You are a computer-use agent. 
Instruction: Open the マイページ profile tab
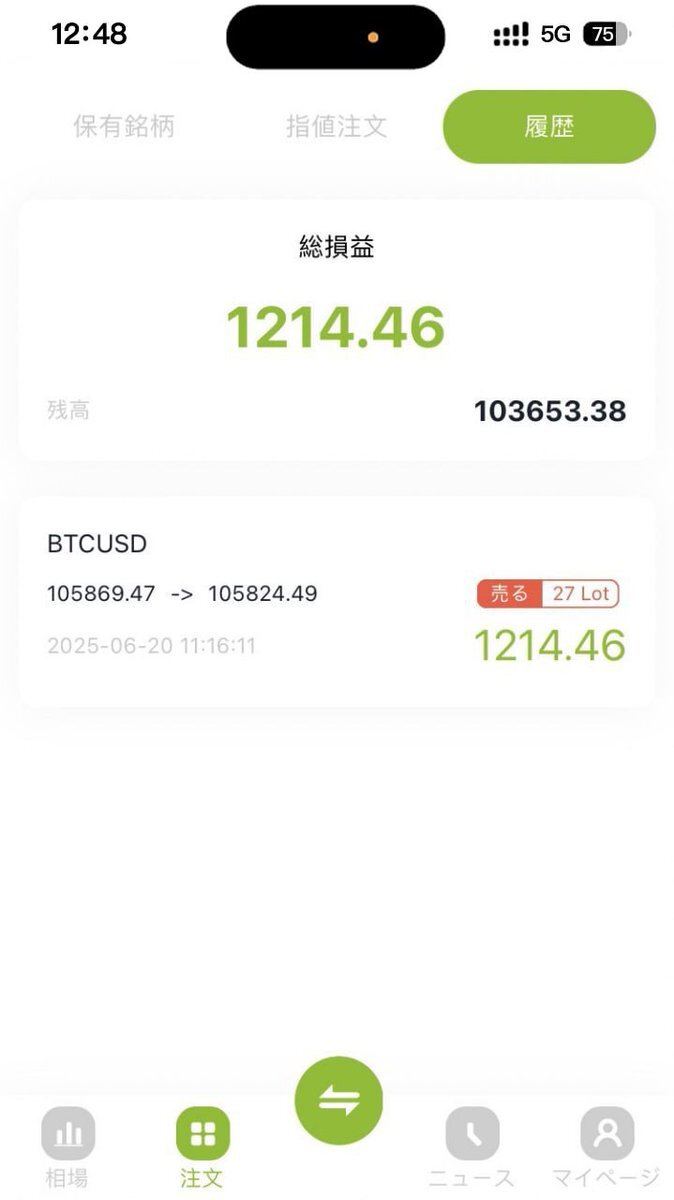[607, 1148]
